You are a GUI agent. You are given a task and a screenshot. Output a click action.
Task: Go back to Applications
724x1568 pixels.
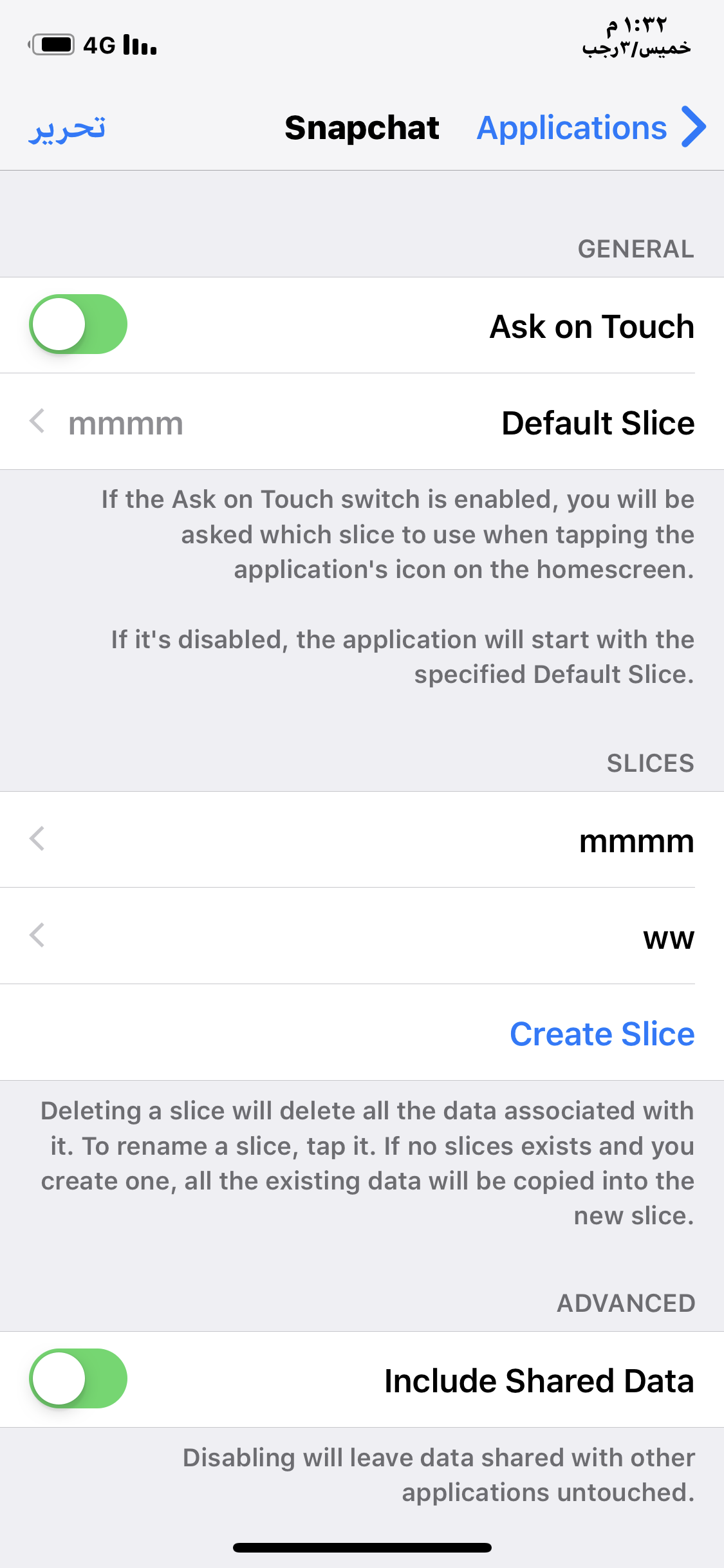(x=591, y=127)
